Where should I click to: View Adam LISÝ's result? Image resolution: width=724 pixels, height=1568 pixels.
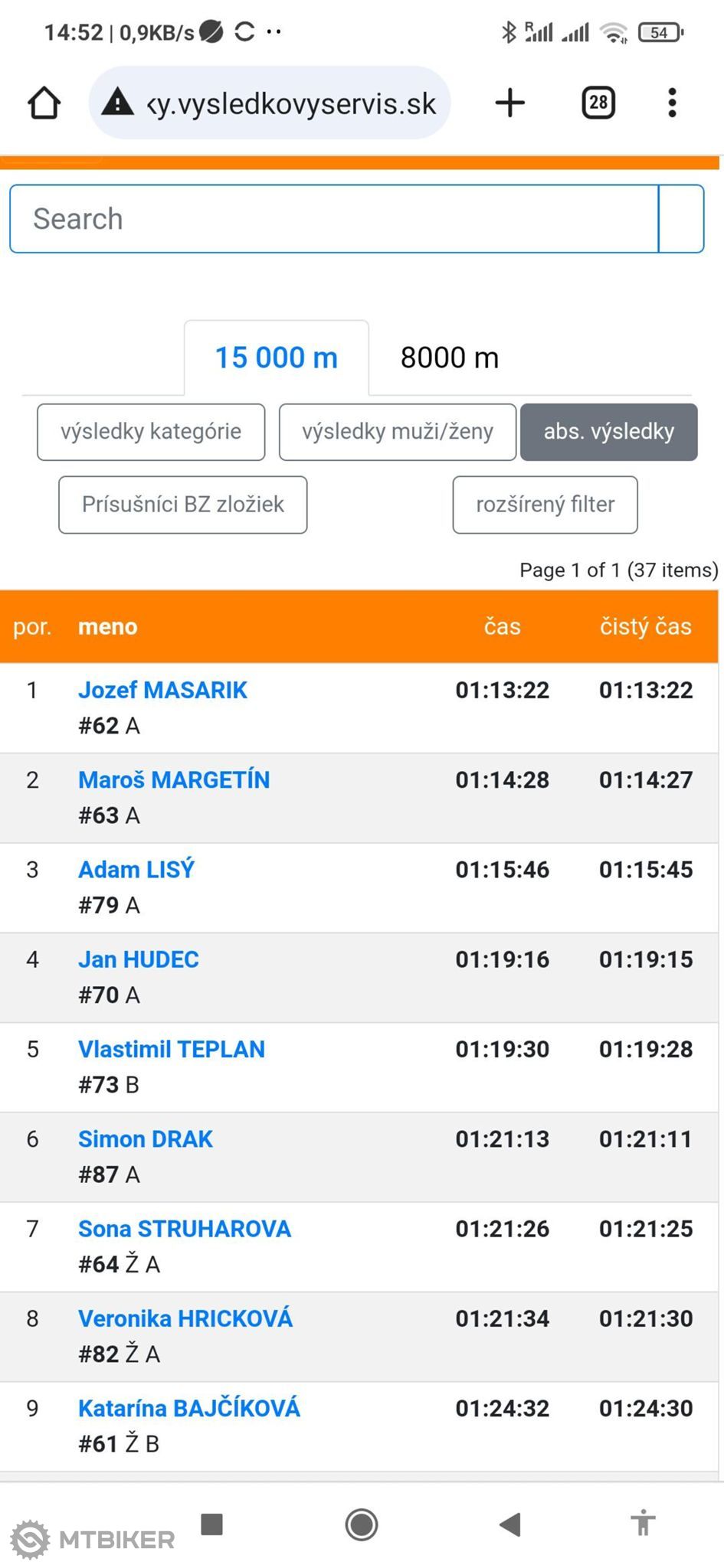[x=136, y=870]
